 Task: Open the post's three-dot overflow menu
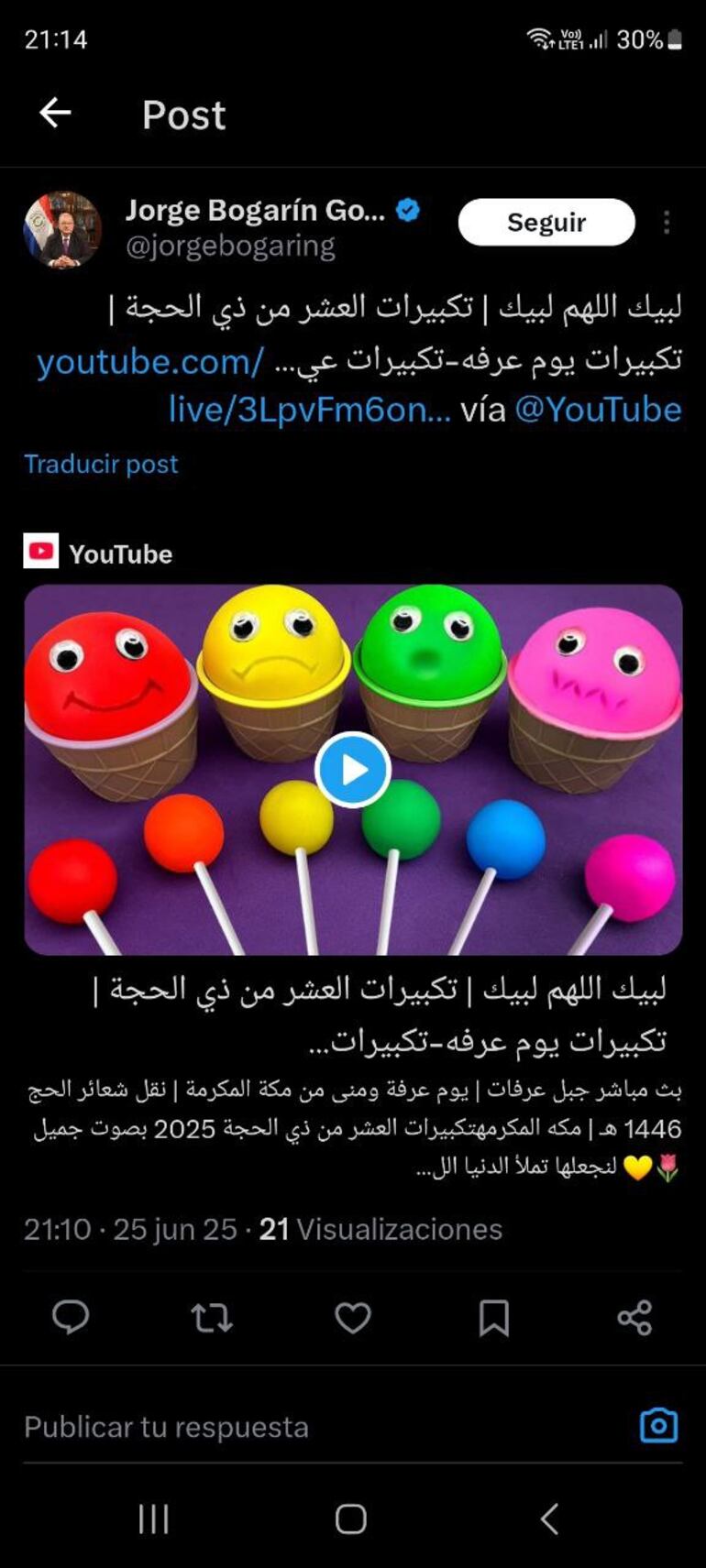[x=667, y=223]
